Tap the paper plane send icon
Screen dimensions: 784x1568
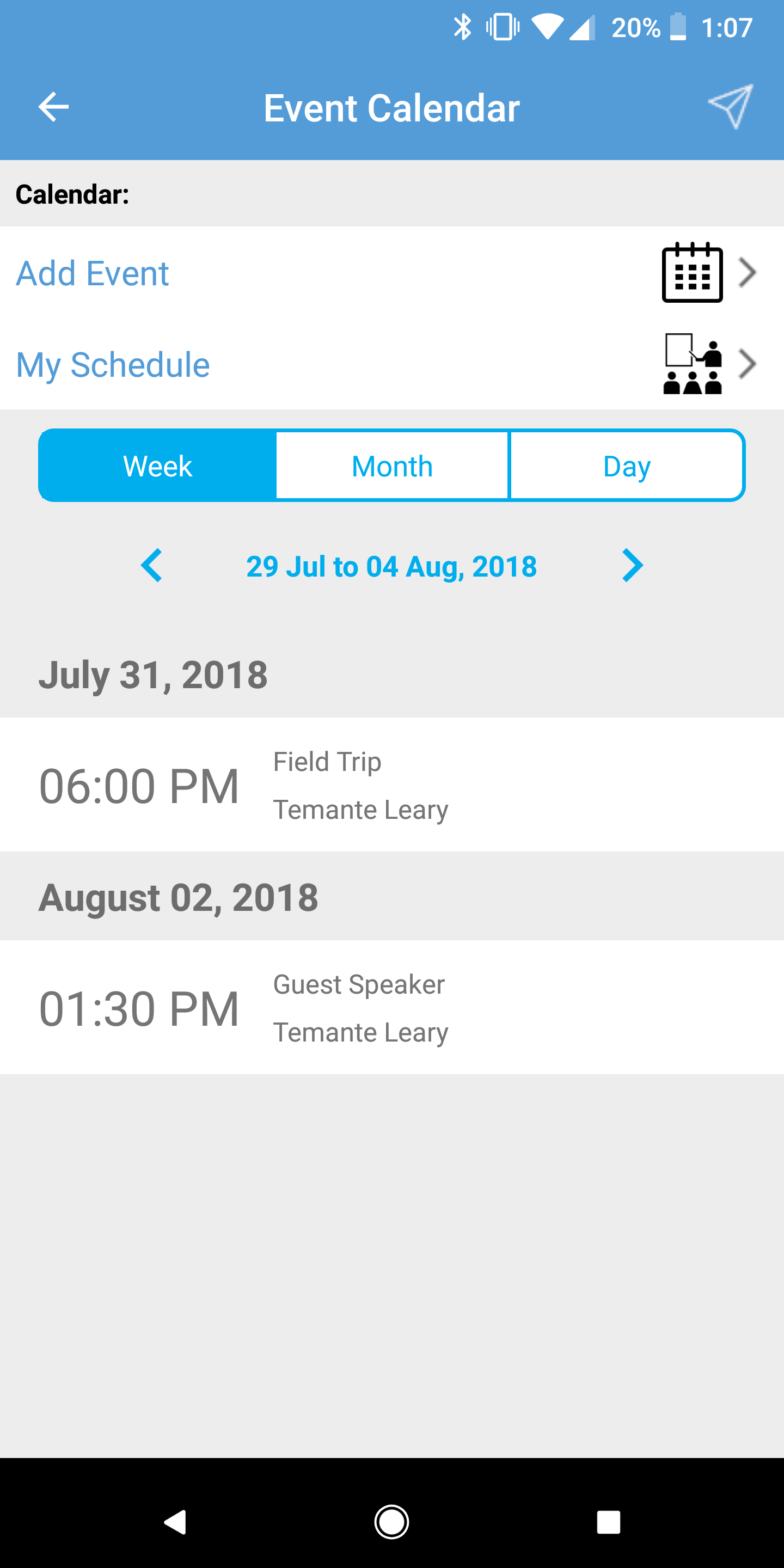click(731, 106)
